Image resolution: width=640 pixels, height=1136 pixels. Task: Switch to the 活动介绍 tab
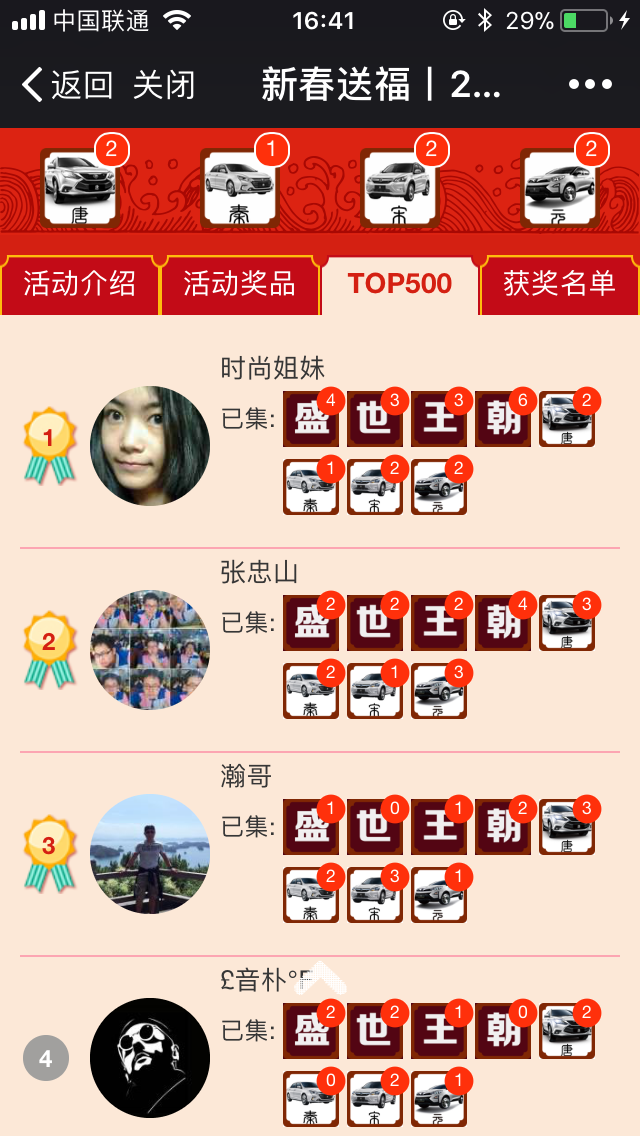coord(80,283)
